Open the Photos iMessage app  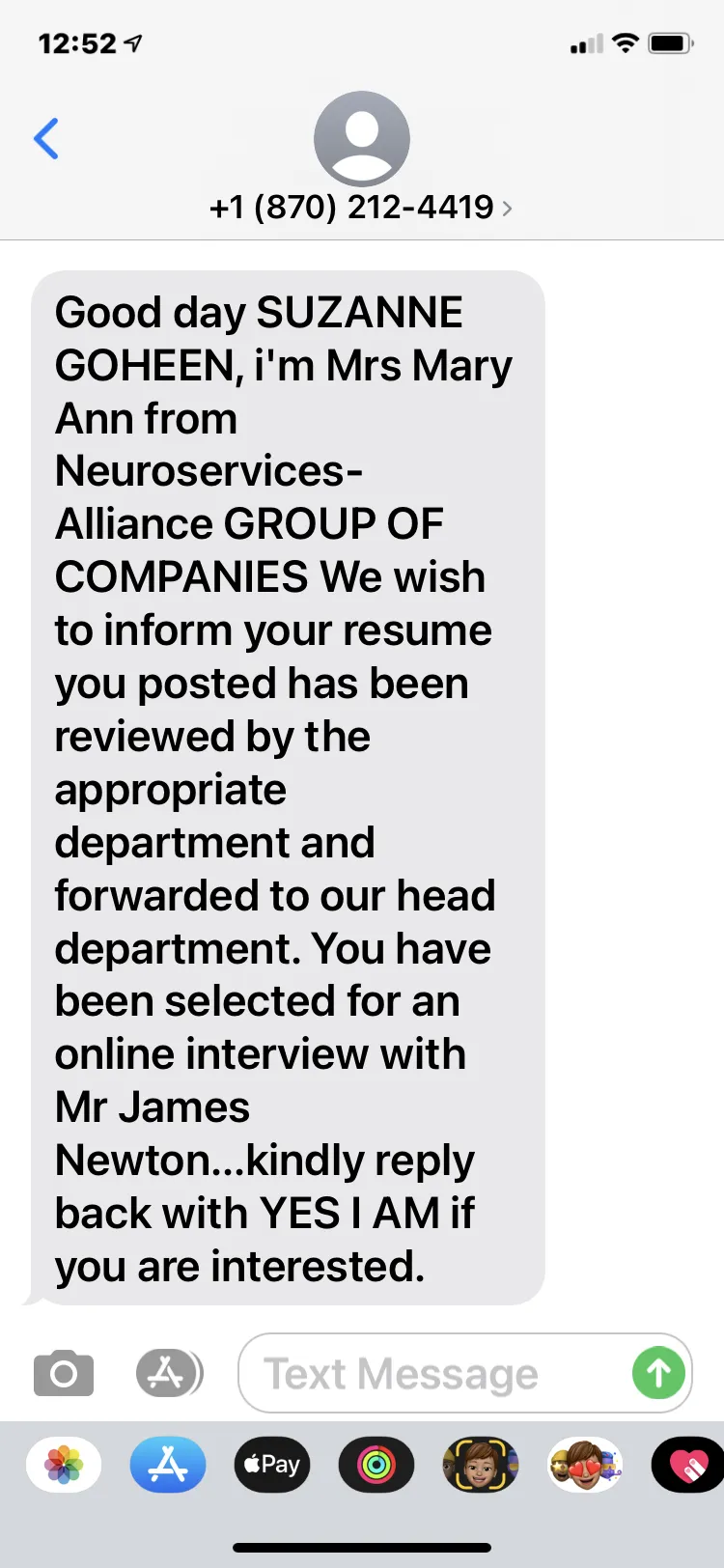tap(64, 1465)
